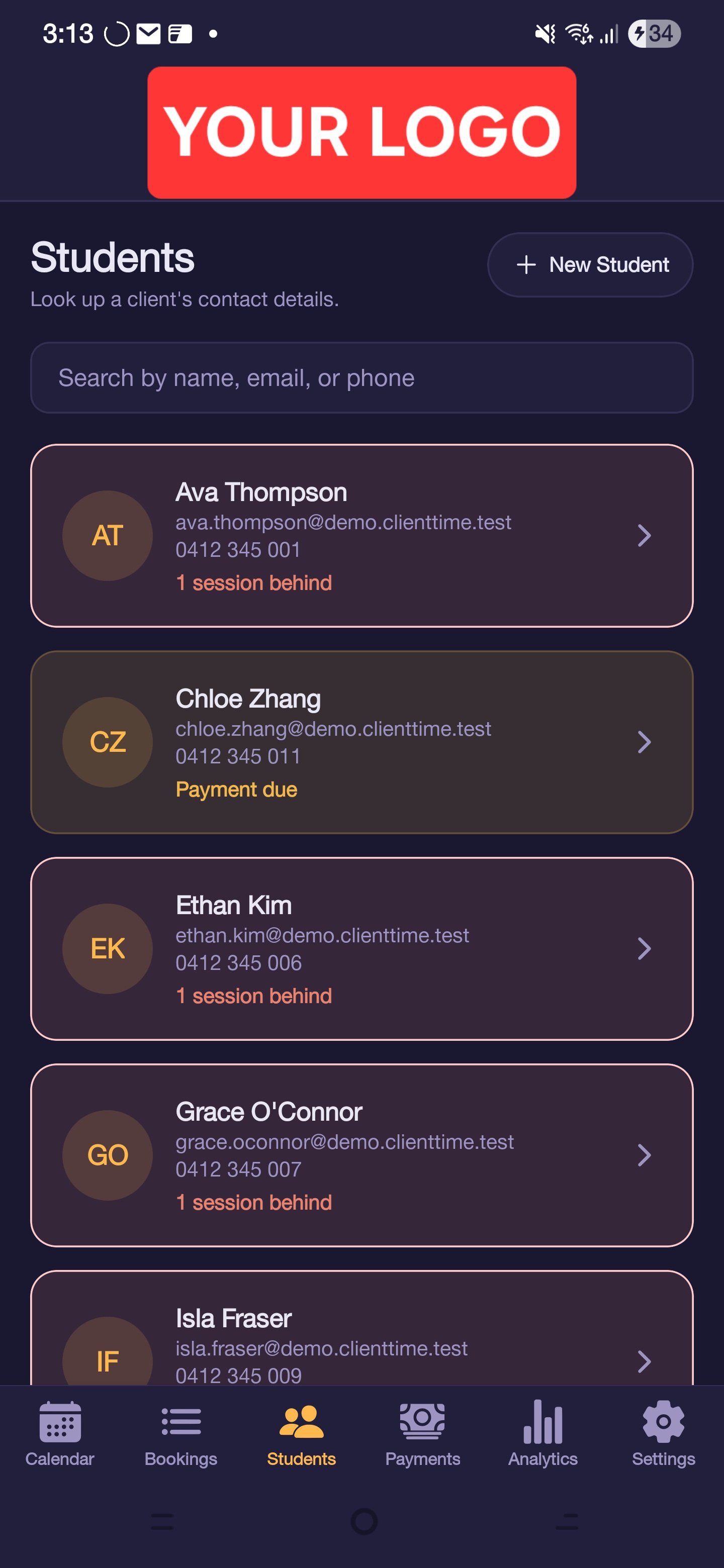The image size is (724, 1568).
Task: Open the Settings tab
Action: tap(663, 1433)
